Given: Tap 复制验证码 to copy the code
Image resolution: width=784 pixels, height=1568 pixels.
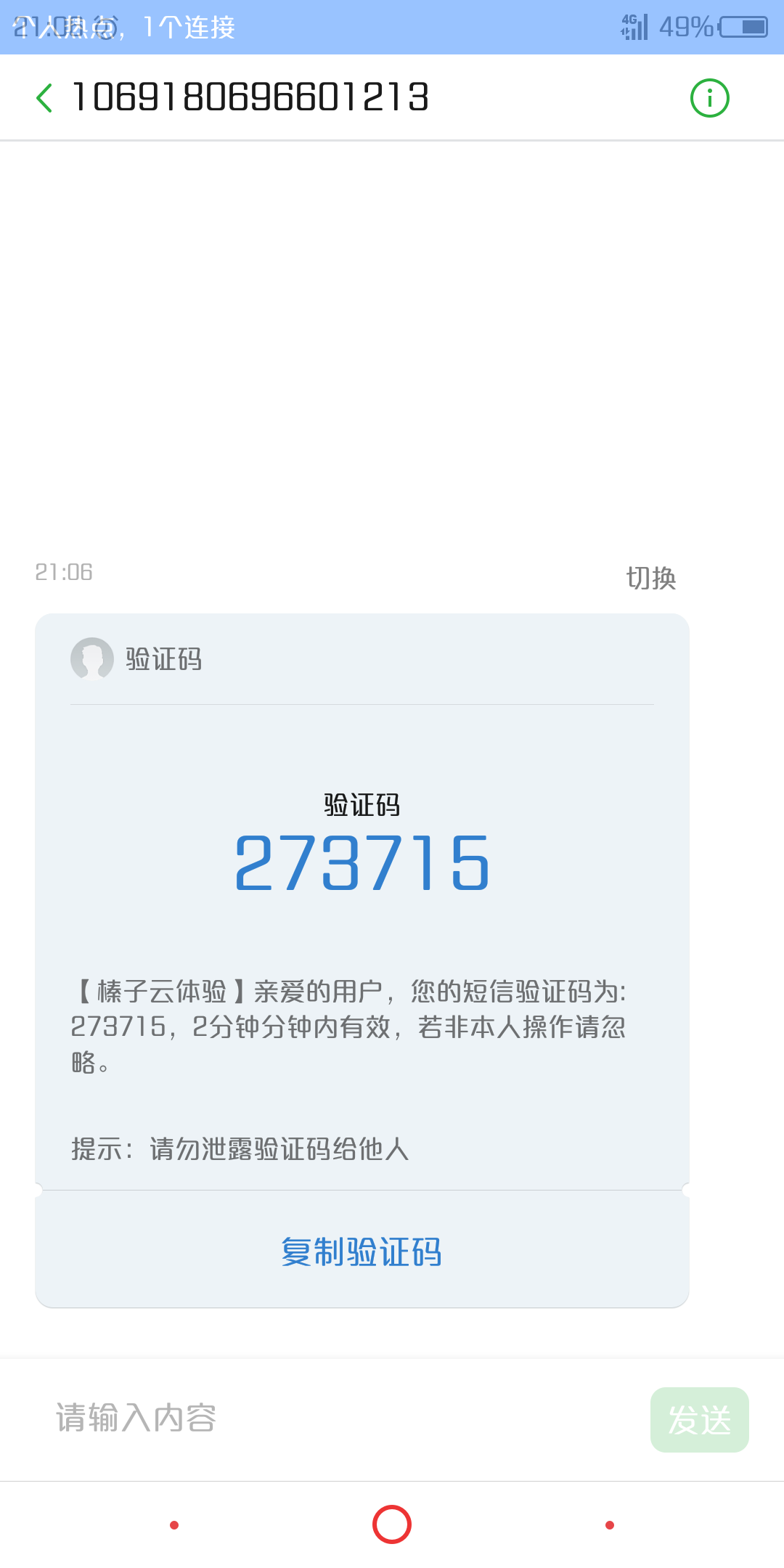Looking at the screenshot, I should point(362,1251).
